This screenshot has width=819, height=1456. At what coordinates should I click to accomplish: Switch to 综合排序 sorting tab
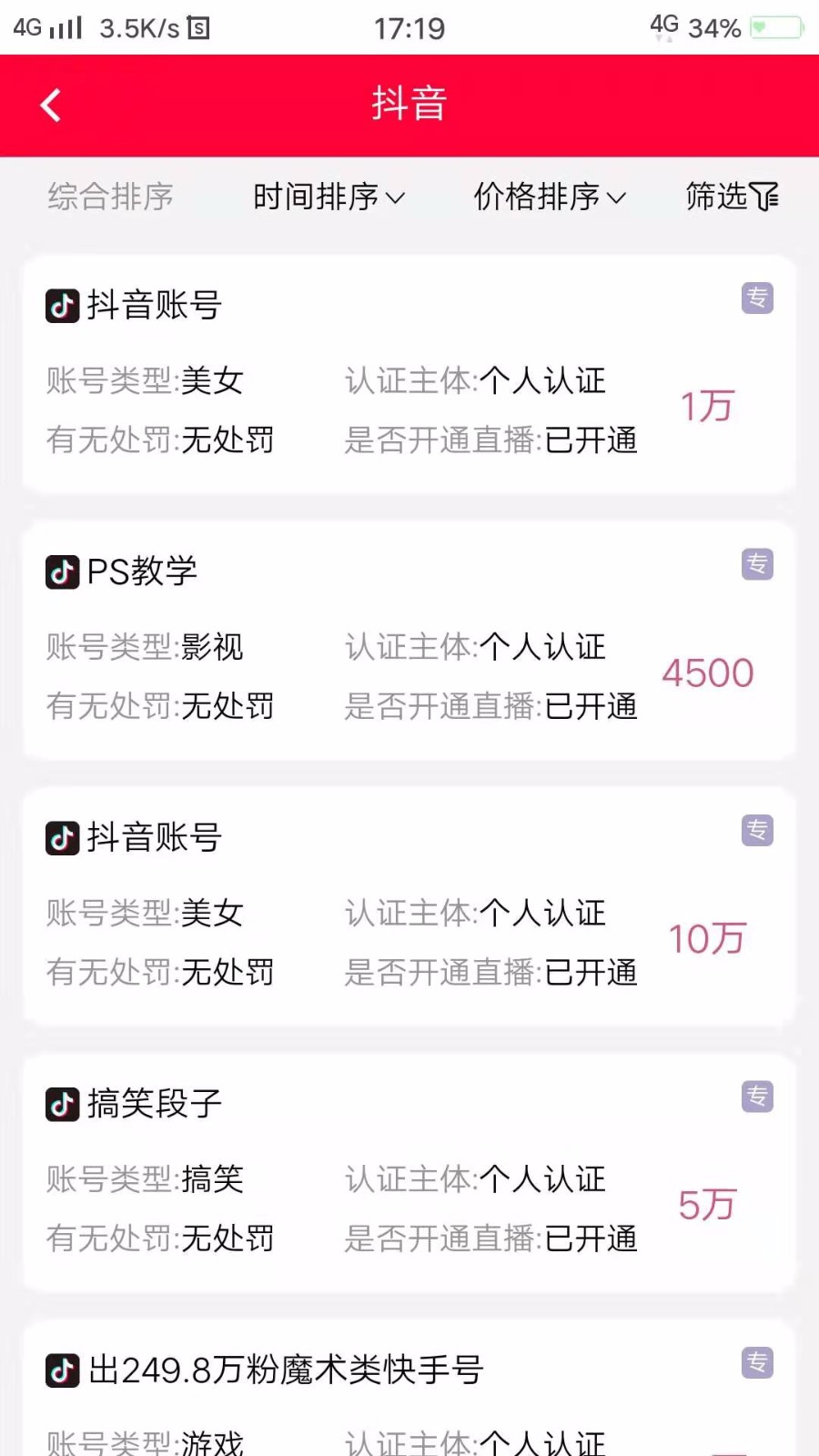click(110, 197)
